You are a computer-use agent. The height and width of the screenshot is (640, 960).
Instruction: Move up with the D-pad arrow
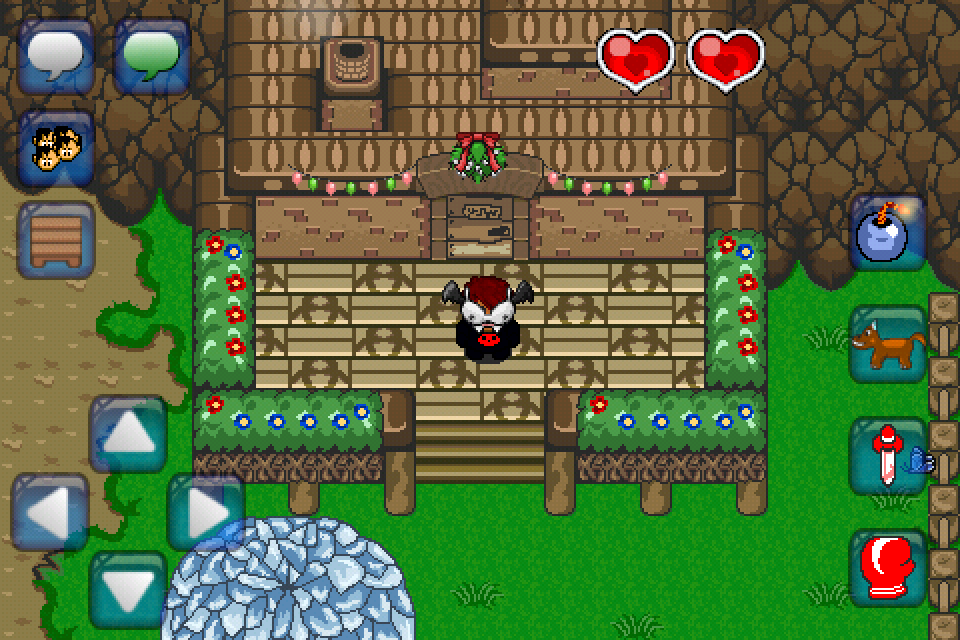(x=128, y=435)
